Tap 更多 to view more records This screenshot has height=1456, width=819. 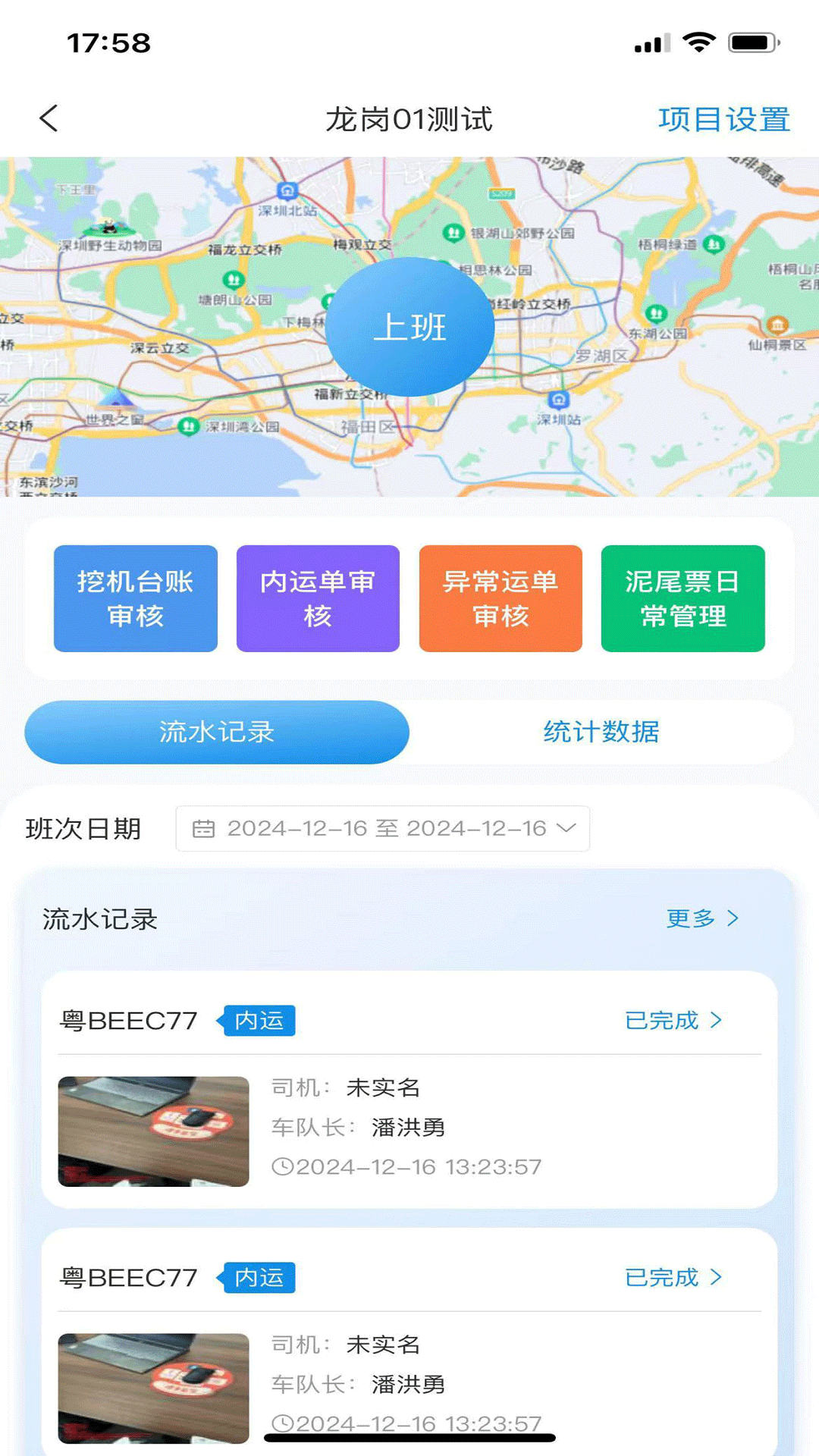[x=701, y=918]
